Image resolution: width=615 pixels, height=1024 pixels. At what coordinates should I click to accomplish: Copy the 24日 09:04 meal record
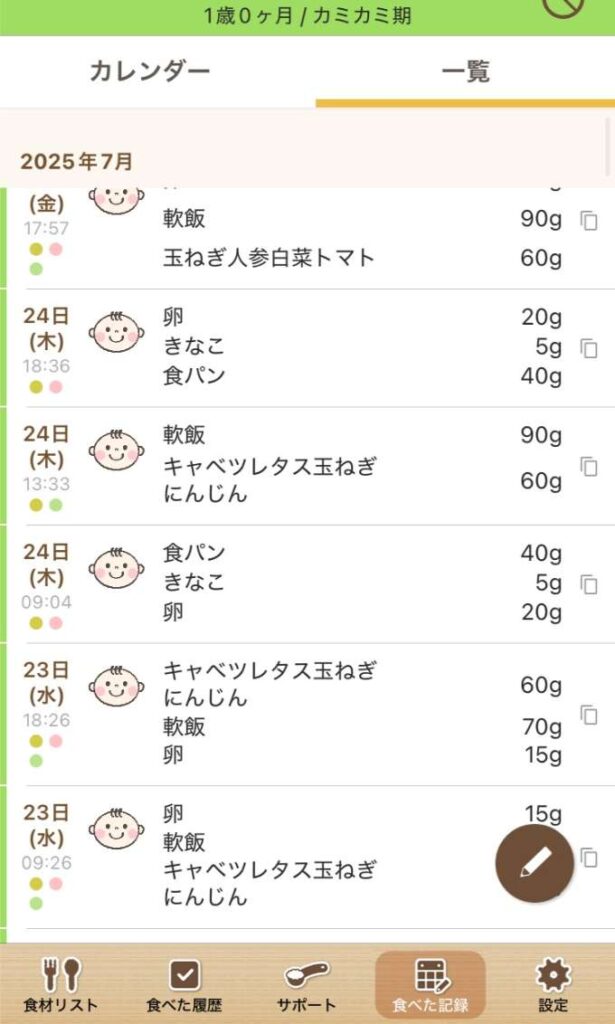point(589,584)
